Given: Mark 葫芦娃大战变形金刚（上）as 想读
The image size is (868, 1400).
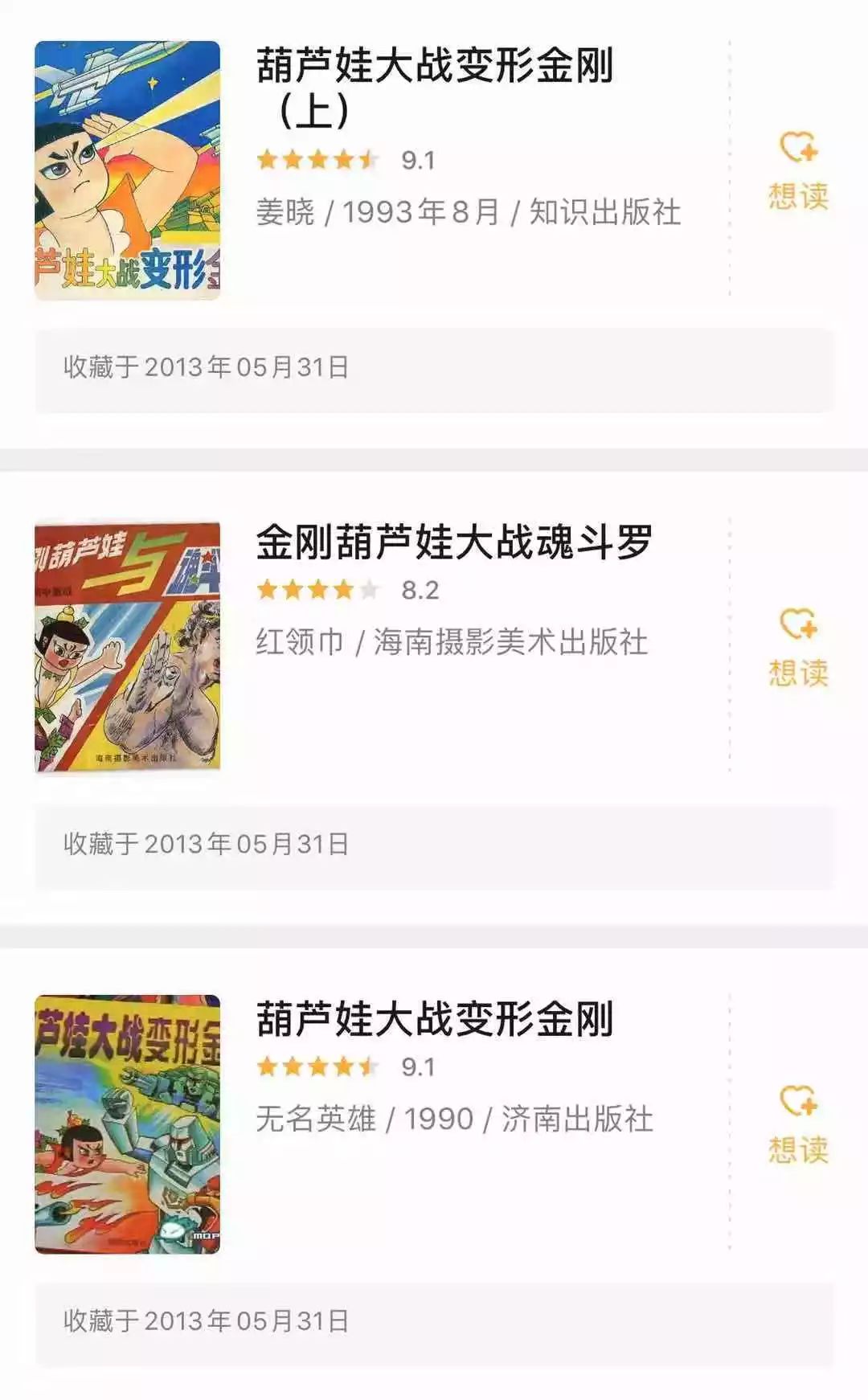Looking at the screenshot, I should [797, 170].
